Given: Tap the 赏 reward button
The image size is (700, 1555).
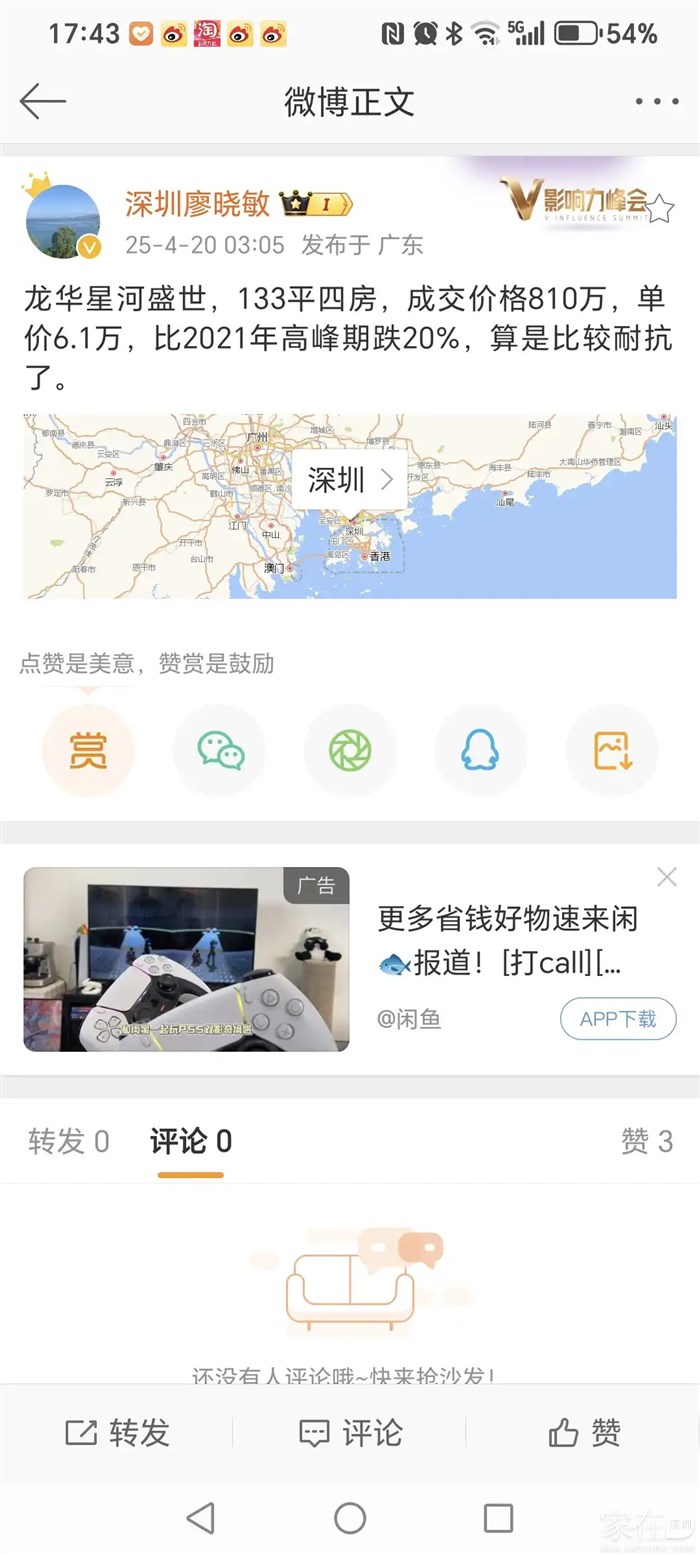Looking at the screenshot, I should coord(88,750).
